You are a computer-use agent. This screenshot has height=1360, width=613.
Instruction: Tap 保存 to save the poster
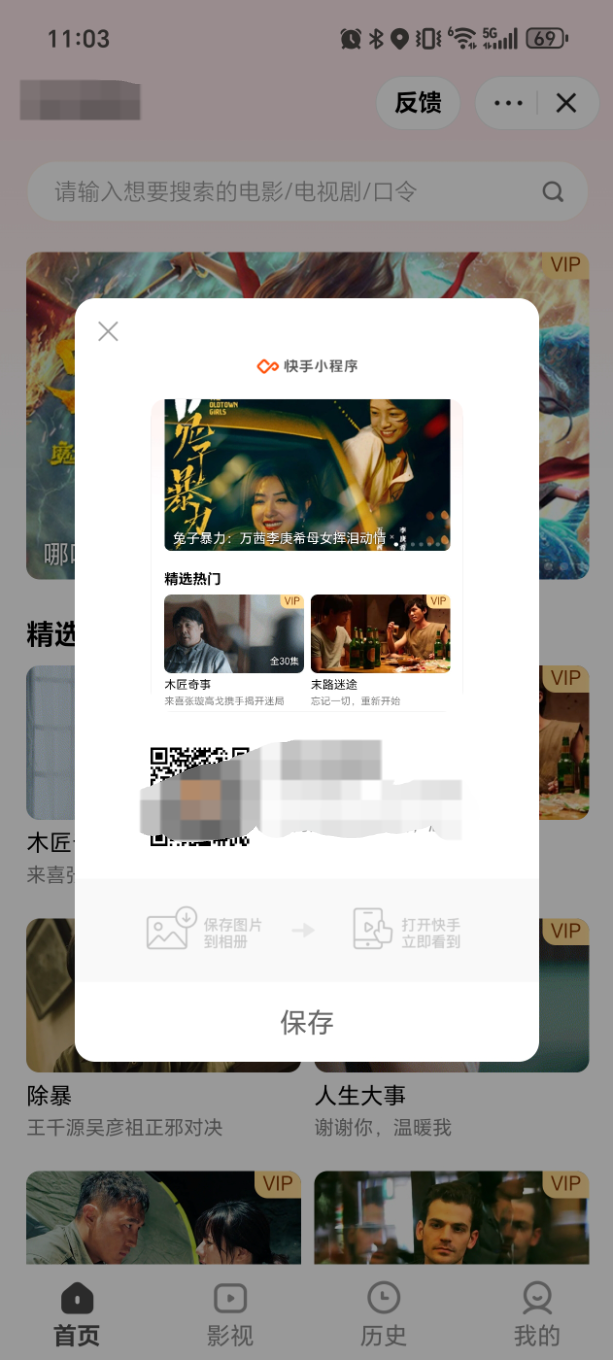[306, 1021]
